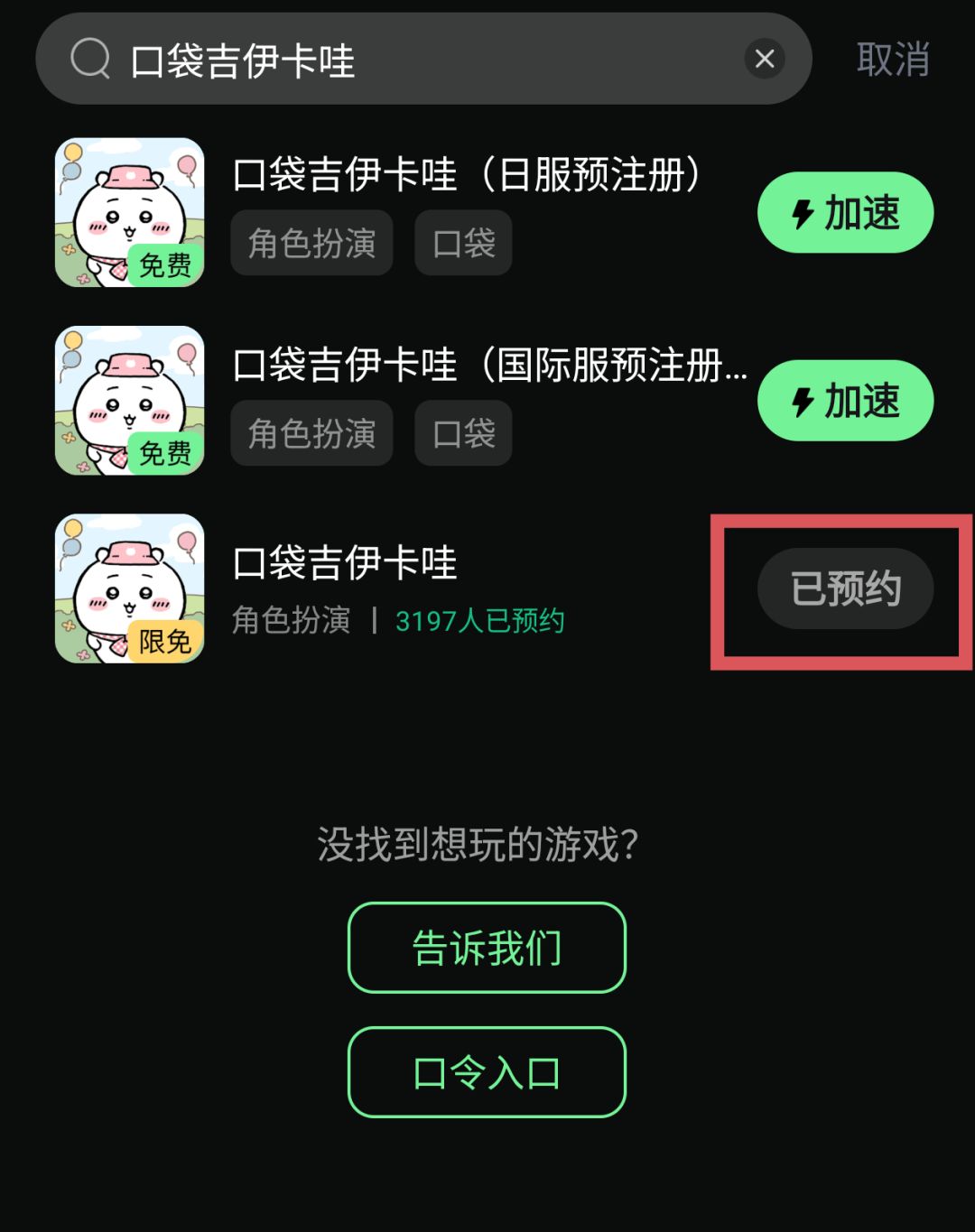Open the 口袋 tag on the first result
975x1232 pixels.
(x=462, y=242)
